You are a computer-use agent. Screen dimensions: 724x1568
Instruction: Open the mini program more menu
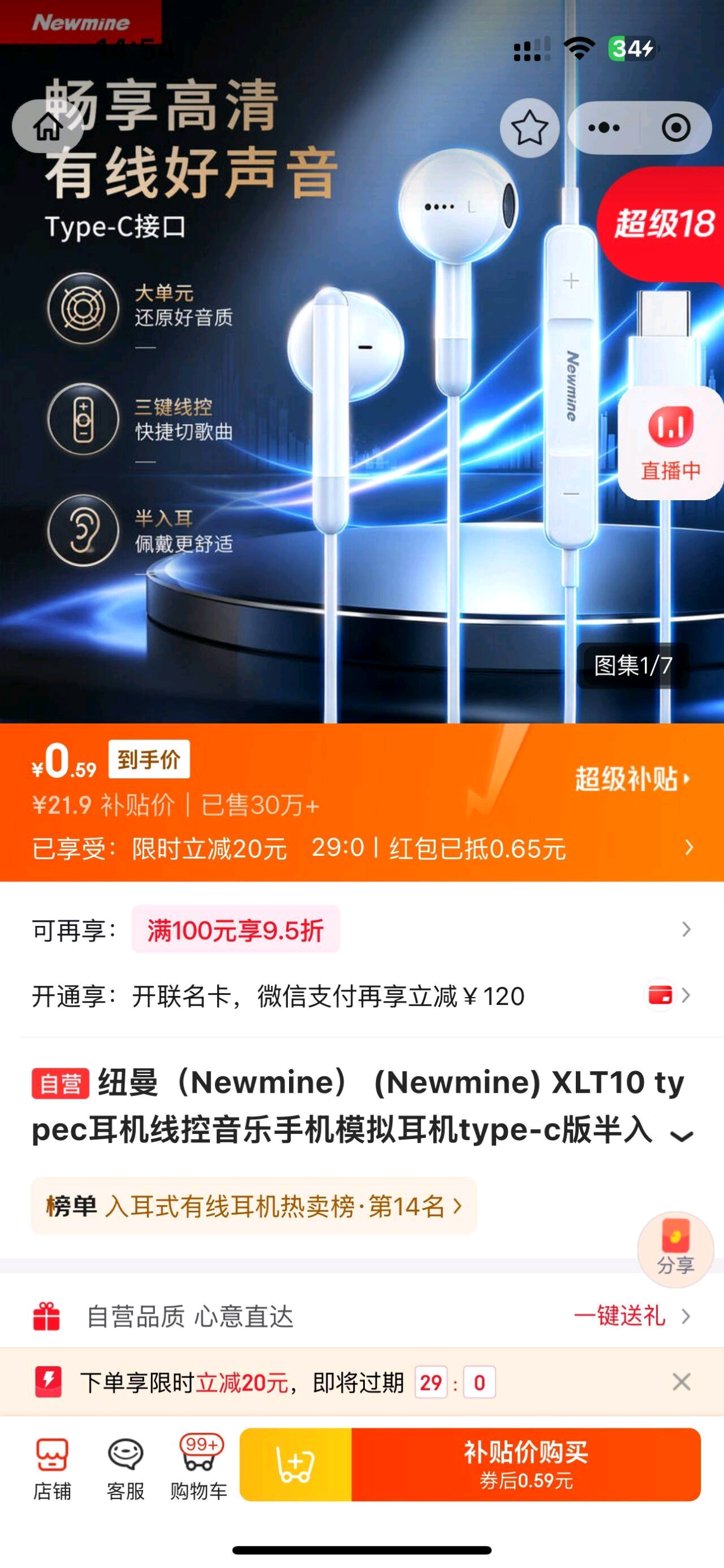click(x=604, y=128)
